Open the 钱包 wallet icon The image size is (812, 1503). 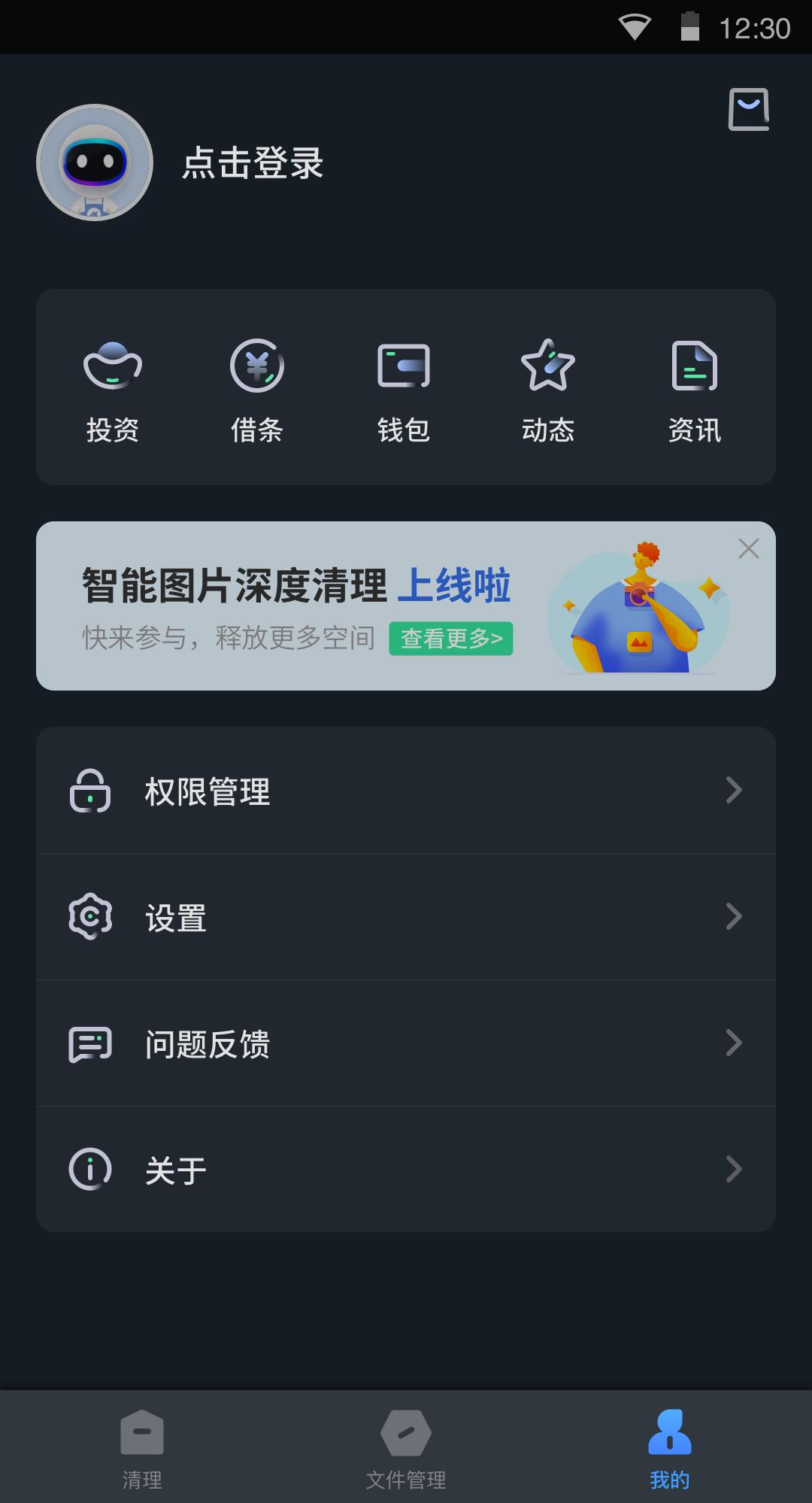[403, 366]
